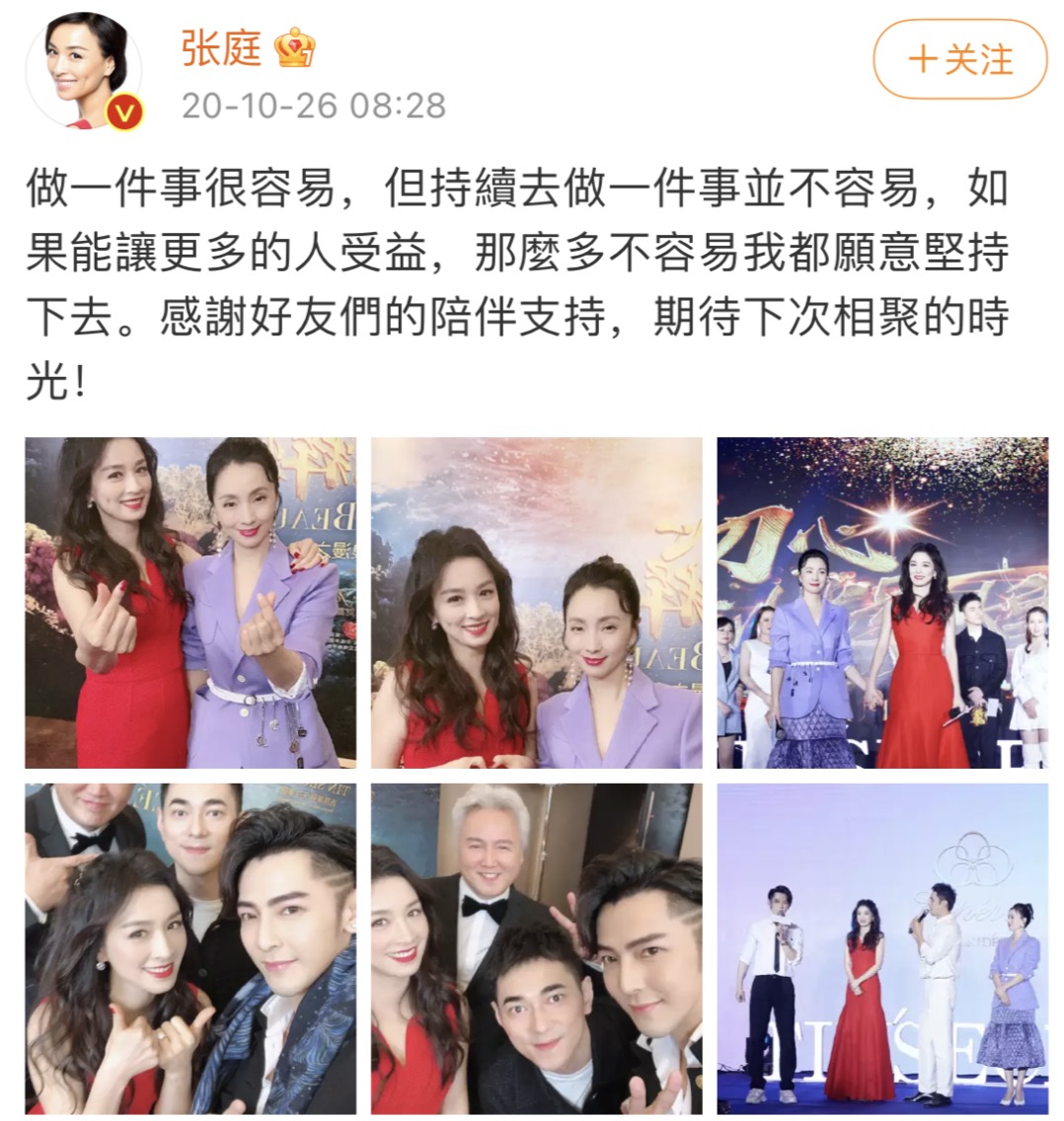Follow 张庭 with the 关注 button
1064x1121 pixels.
958,61
